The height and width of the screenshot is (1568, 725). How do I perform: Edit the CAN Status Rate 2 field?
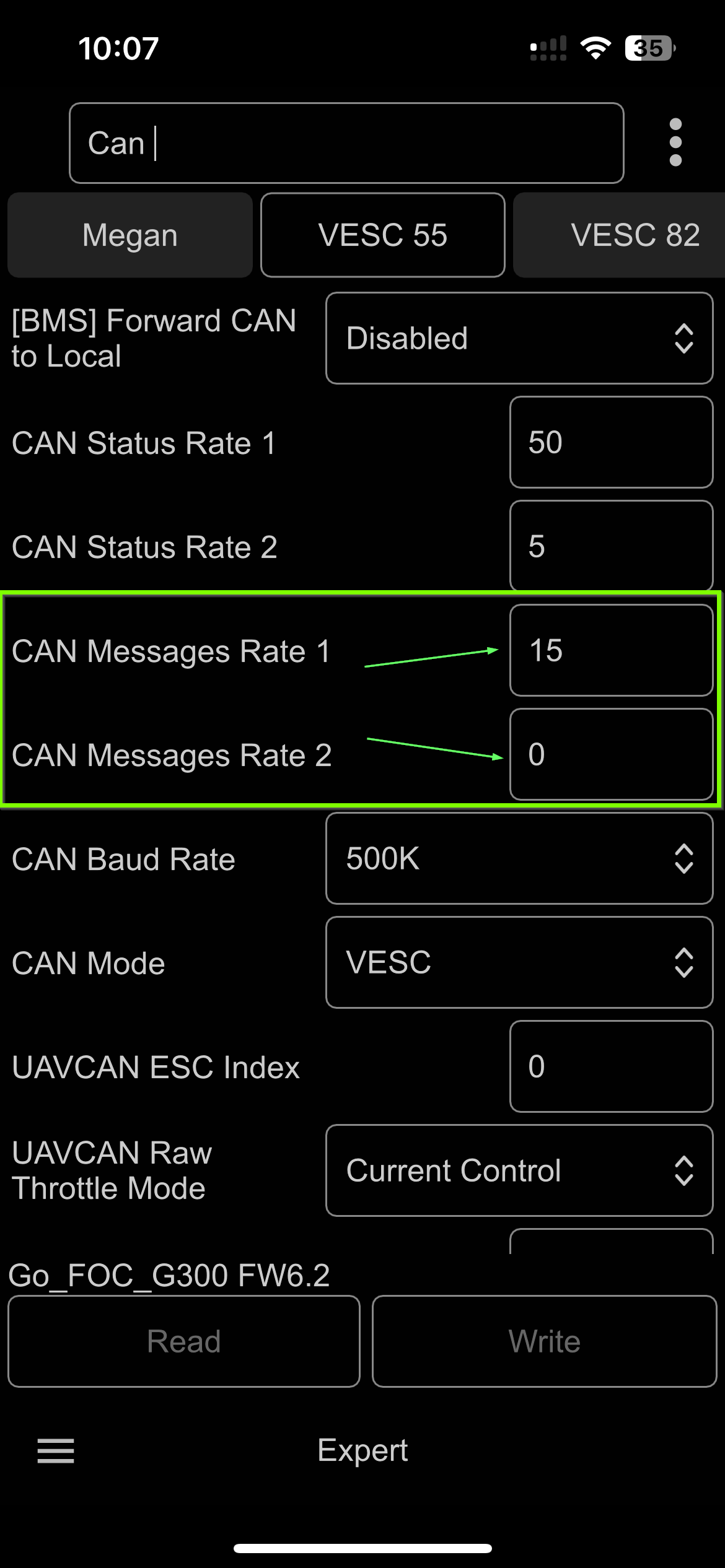point(610,546)
